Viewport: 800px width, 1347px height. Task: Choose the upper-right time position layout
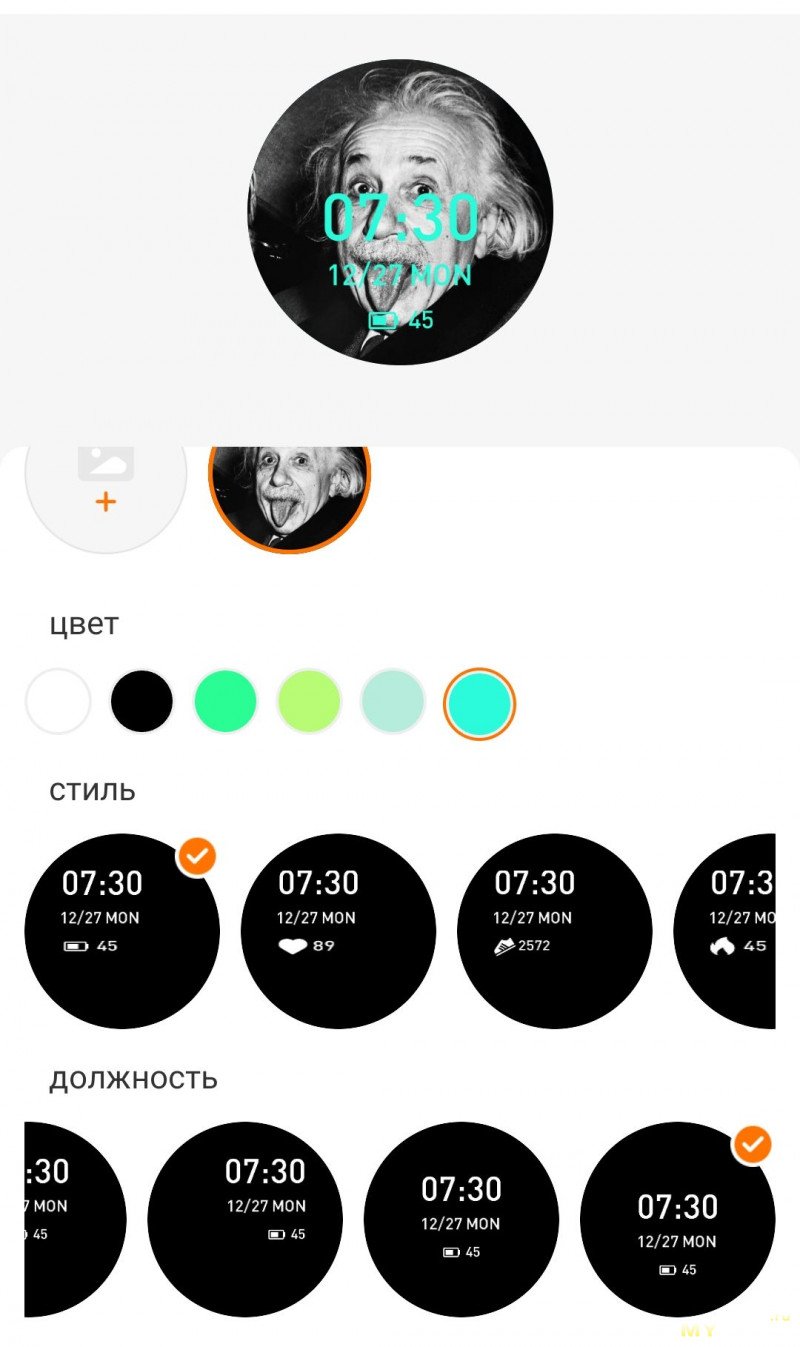pyautogui.click(x=245, y=1219)
